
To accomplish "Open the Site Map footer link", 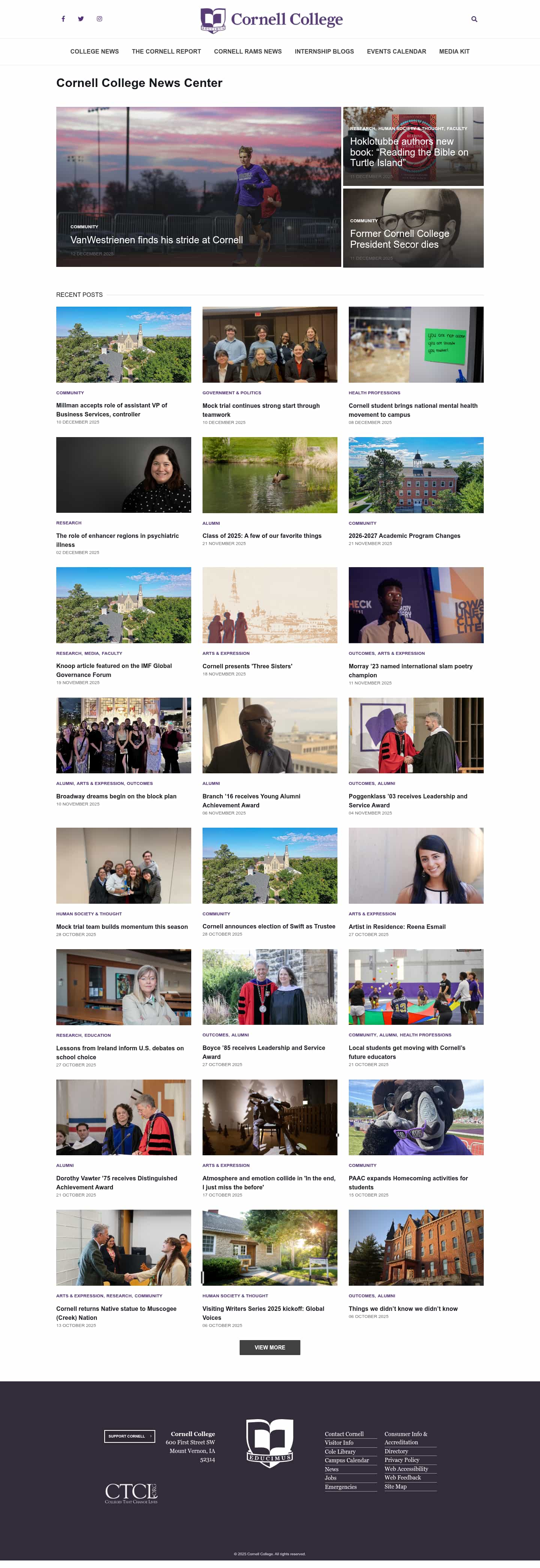I will [395, 1486].
